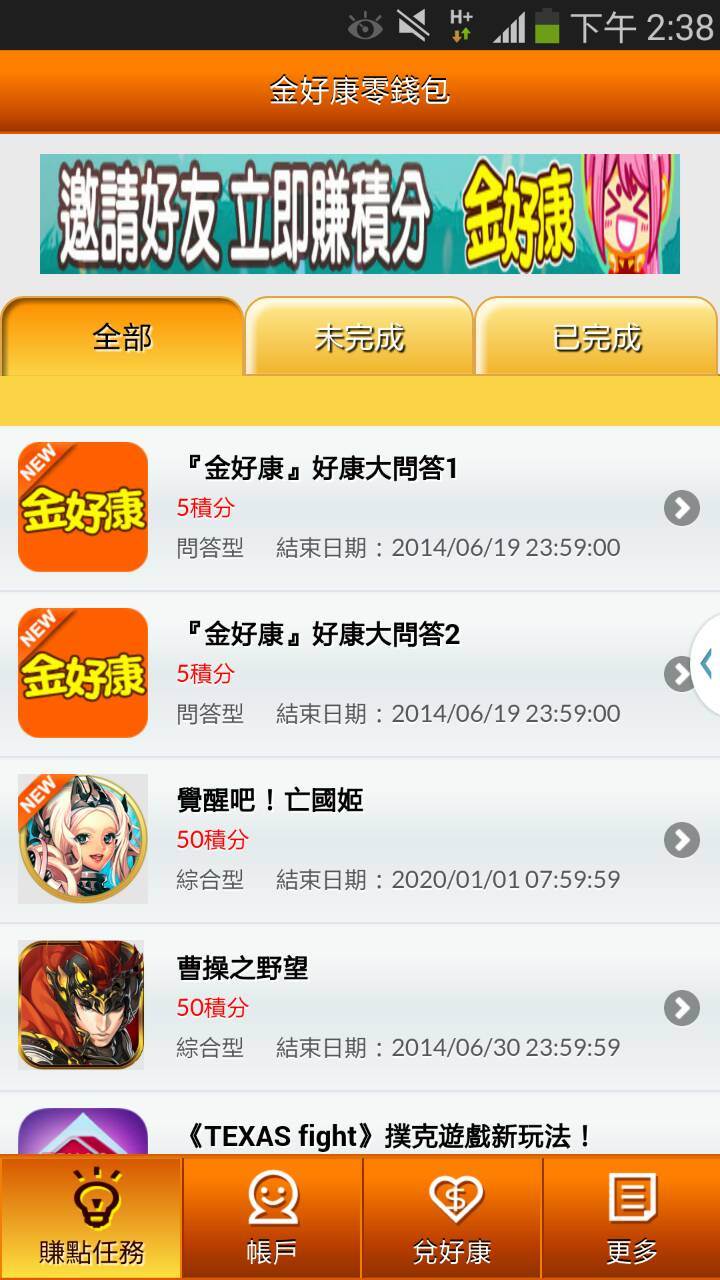Go to the 帳戶 tab
Viewport: 720px width, 1280px height.
coord(272,1218)
